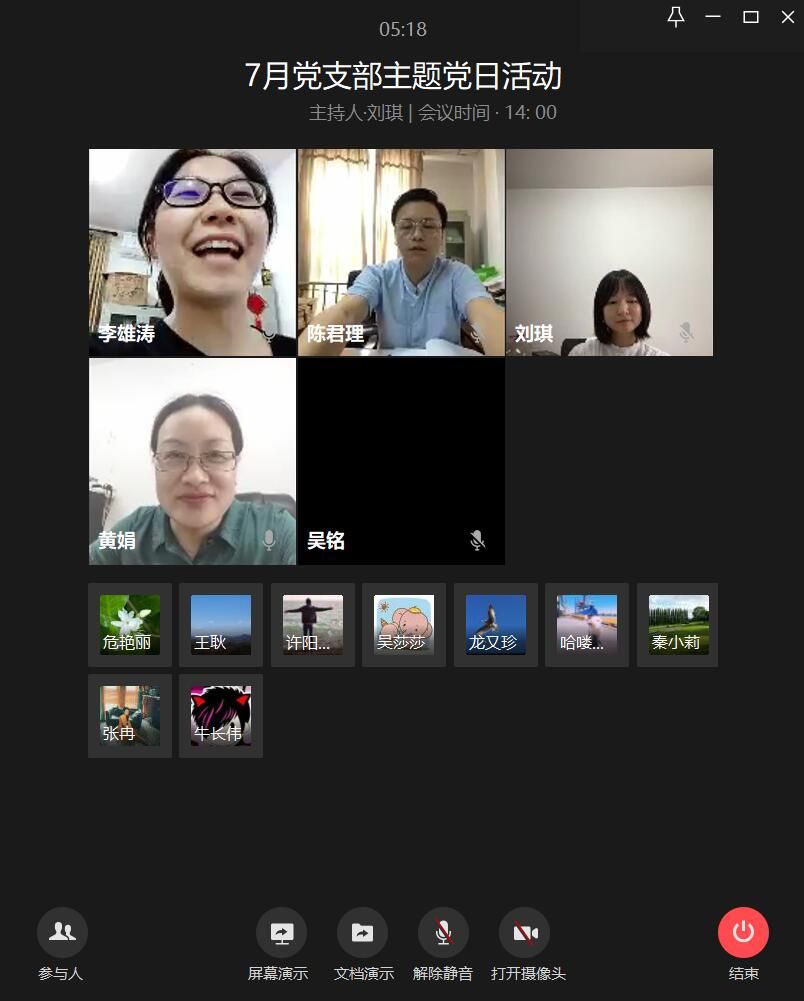
Task: Open participant 吴莎莎's avatar tile
Action: pos(404,625)
